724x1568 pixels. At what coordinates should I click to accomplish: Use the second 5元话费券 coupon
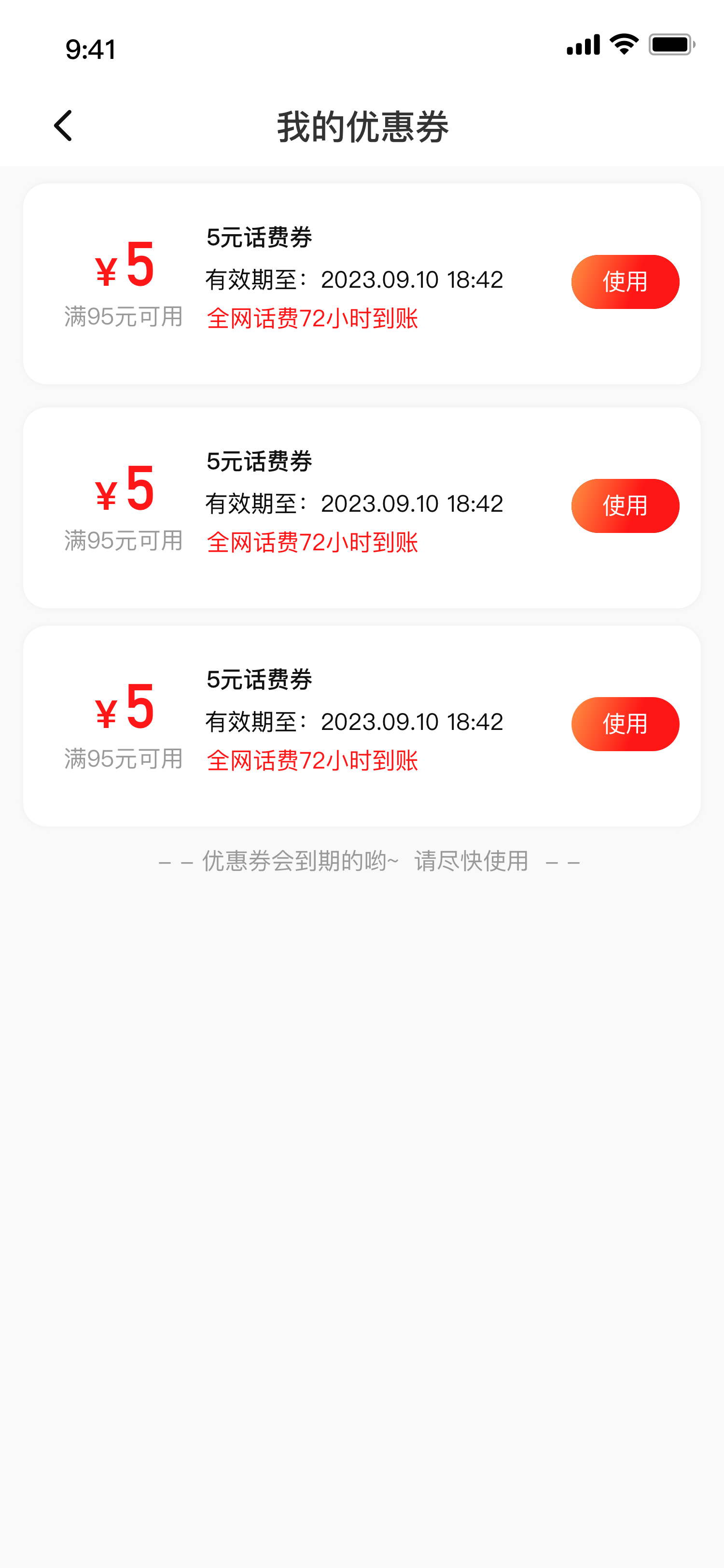(x=625, y=506)
